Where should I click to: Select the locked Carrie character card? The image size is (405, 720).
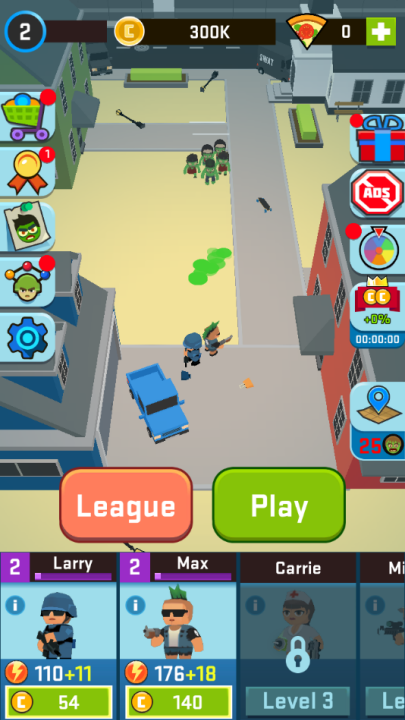[x=298, y=636]
